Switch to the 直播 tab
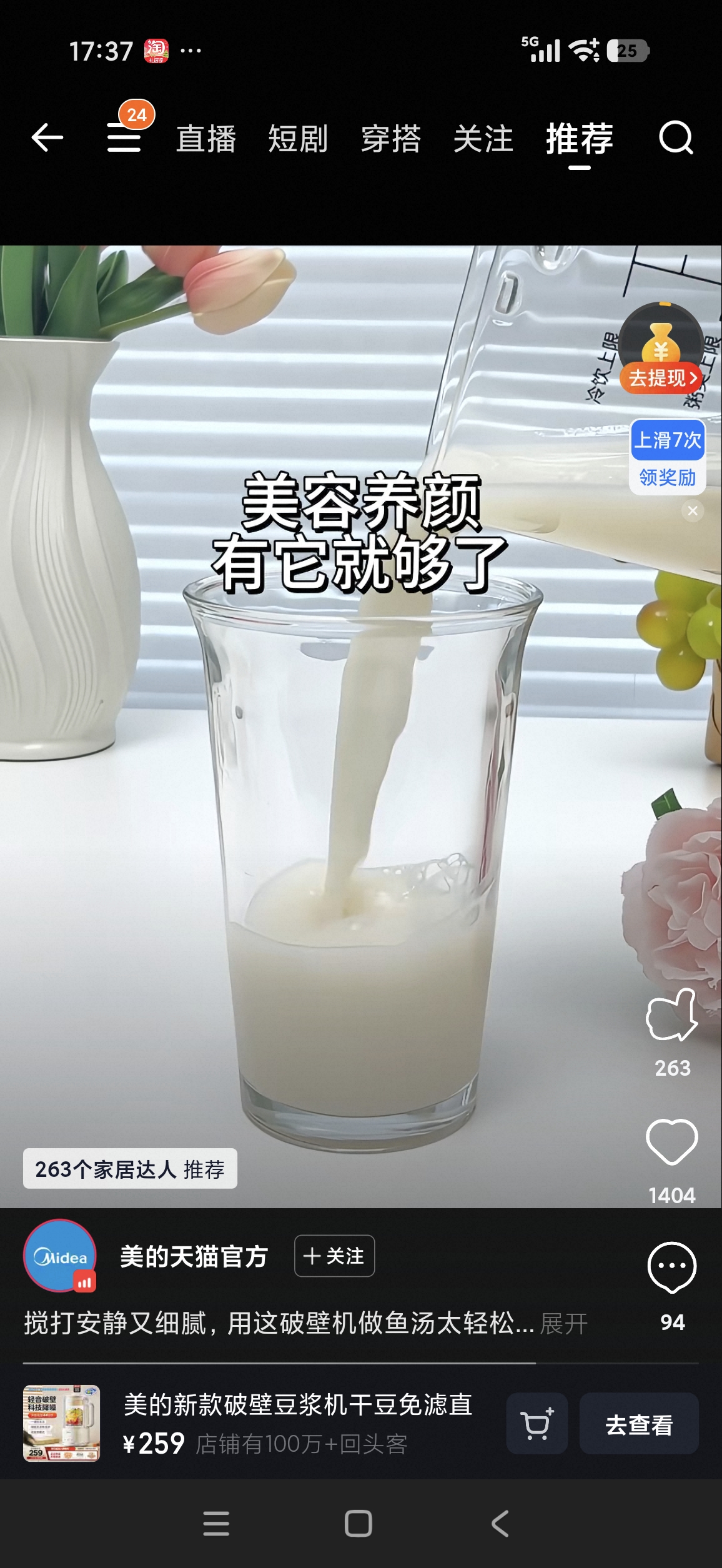The width and height of the screenshot is (722, 1568). [x=206, y=139]
